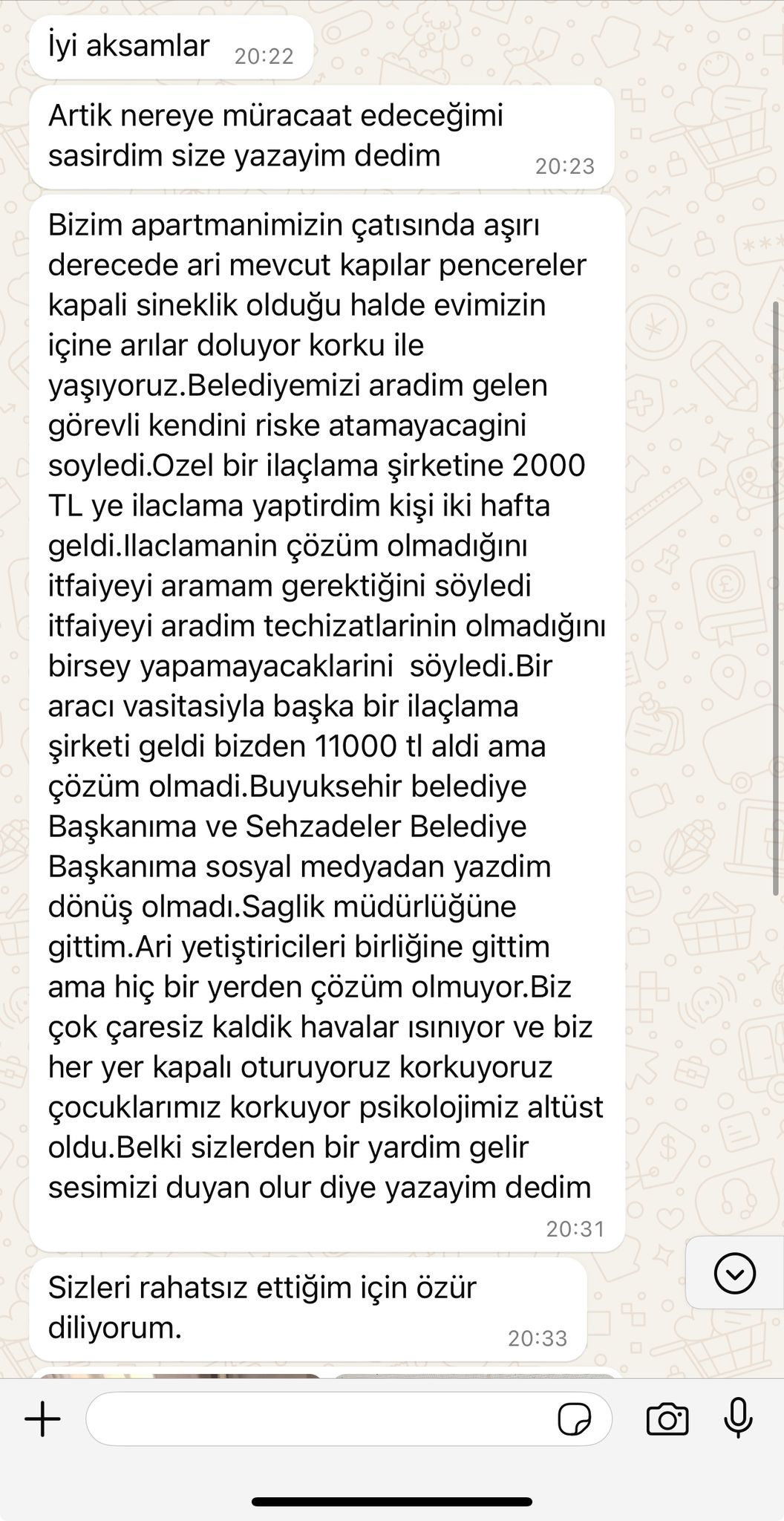Open the sticker picker icon
This screenshot has width=784, height=1521.
[x=575, y=1420]
